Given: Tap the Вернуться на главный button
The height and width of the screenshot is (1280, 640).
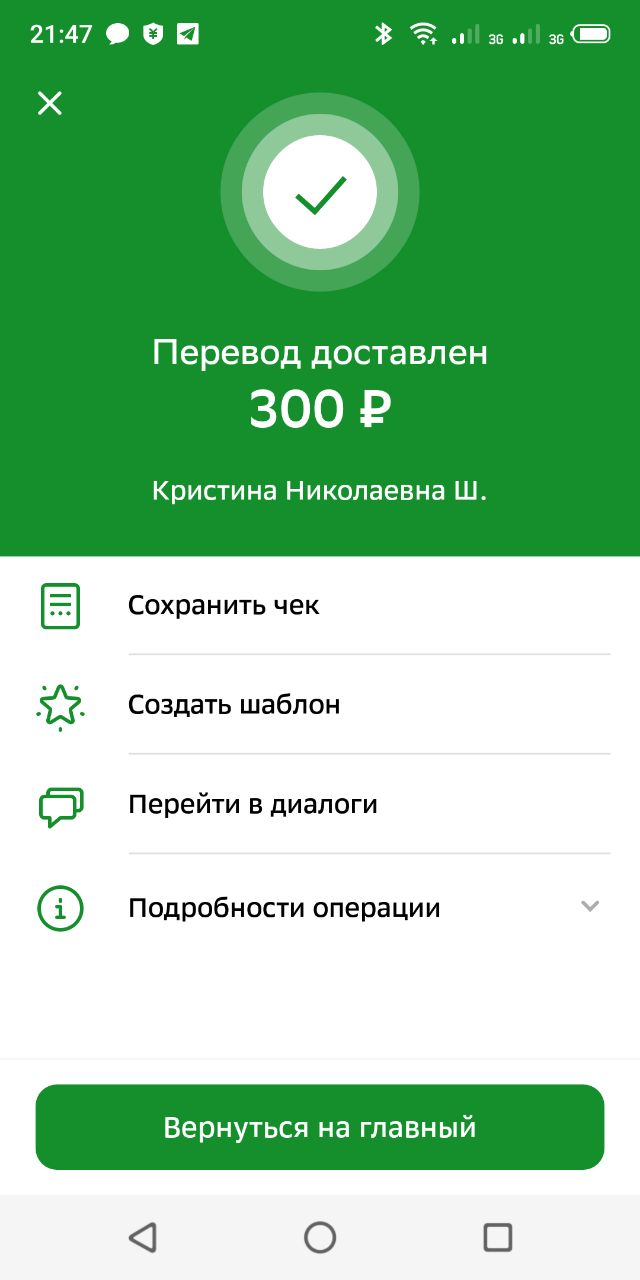Looking at the screenshot, I should [320, 1128].
